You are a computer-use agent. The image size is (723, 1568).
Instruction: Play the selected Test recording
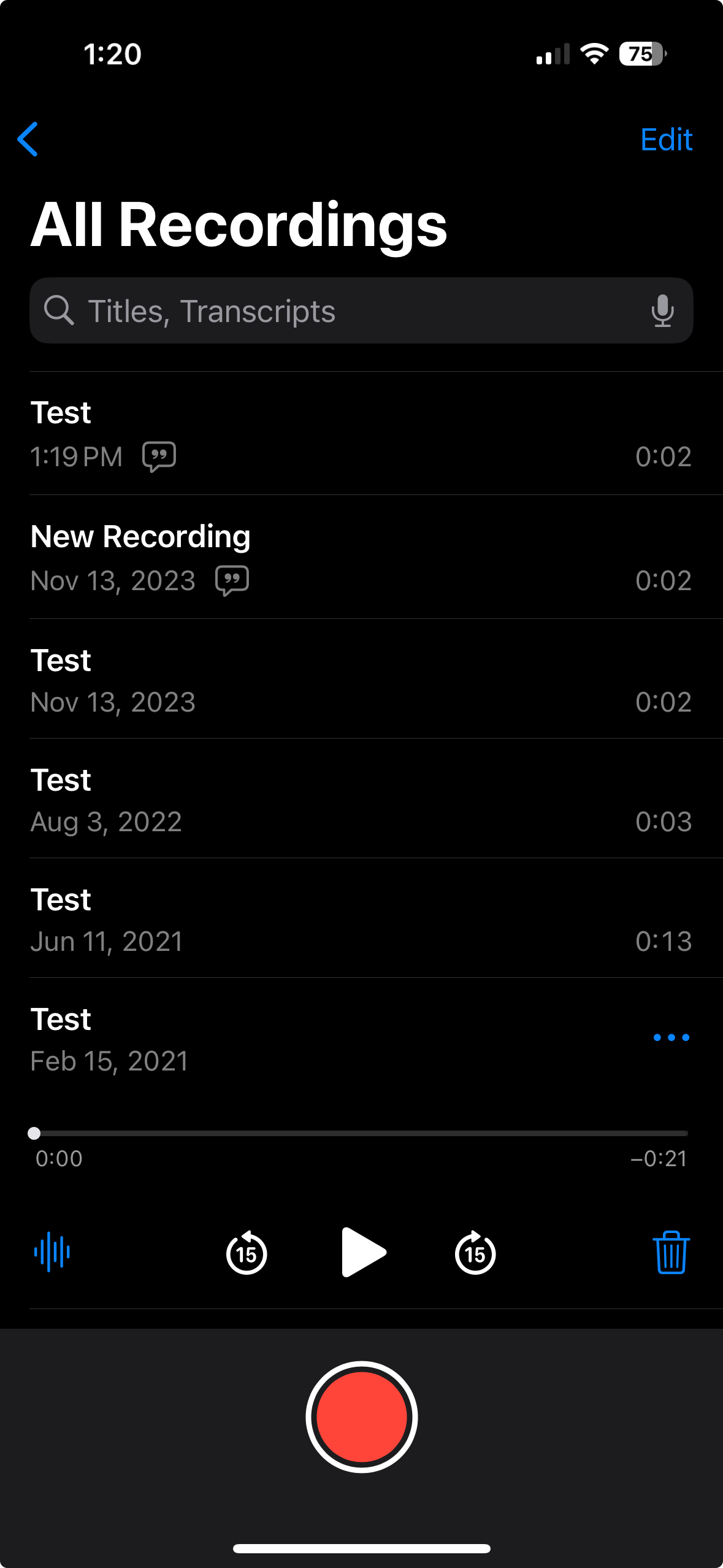pos(362,1252)
